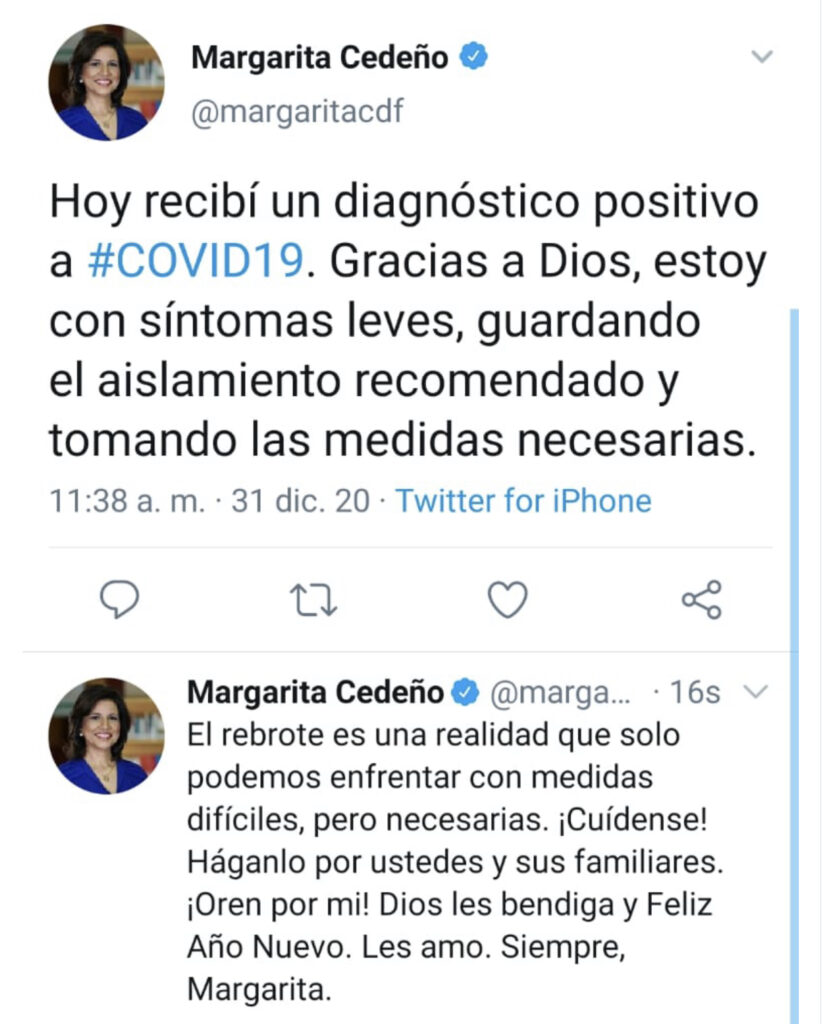The image size is (822, 1024).
Task: View Margarita Cedeño's profile photo on main tweet
Action: [106, 82]
